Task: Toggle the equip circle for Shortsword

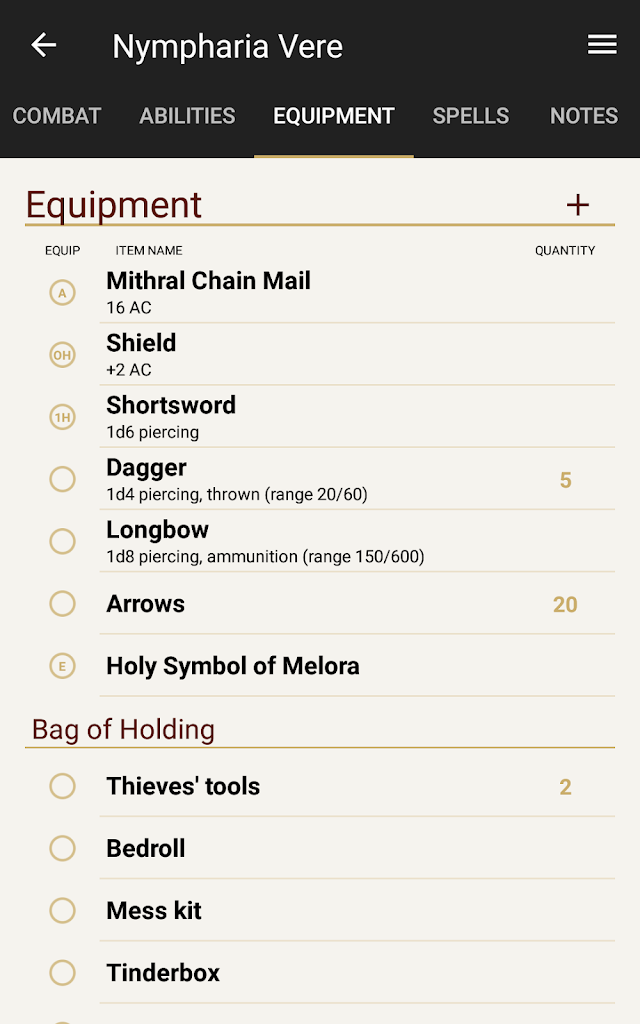Action: pos(62,417)
